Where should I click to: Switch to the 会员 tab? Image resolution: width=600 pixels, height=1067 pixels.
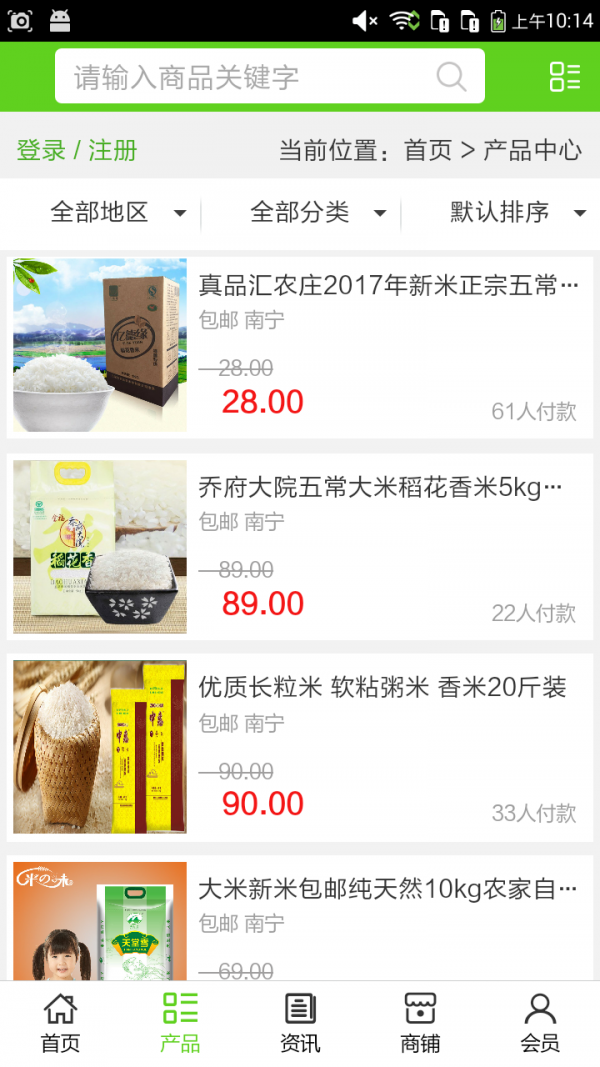[540, 1023]
